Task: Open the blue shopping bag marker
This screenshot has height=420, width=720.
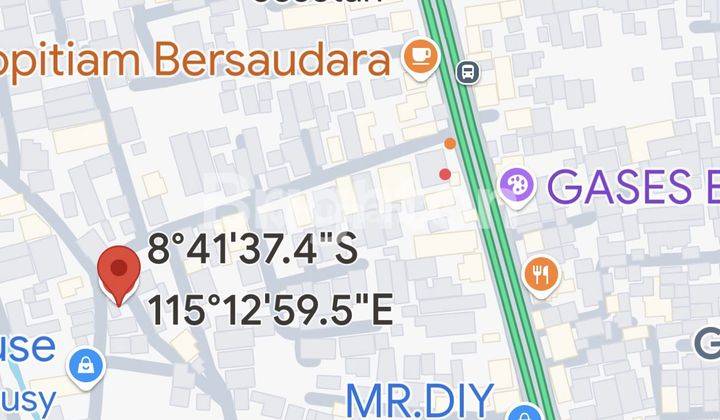Action: [x=88, y=364]
